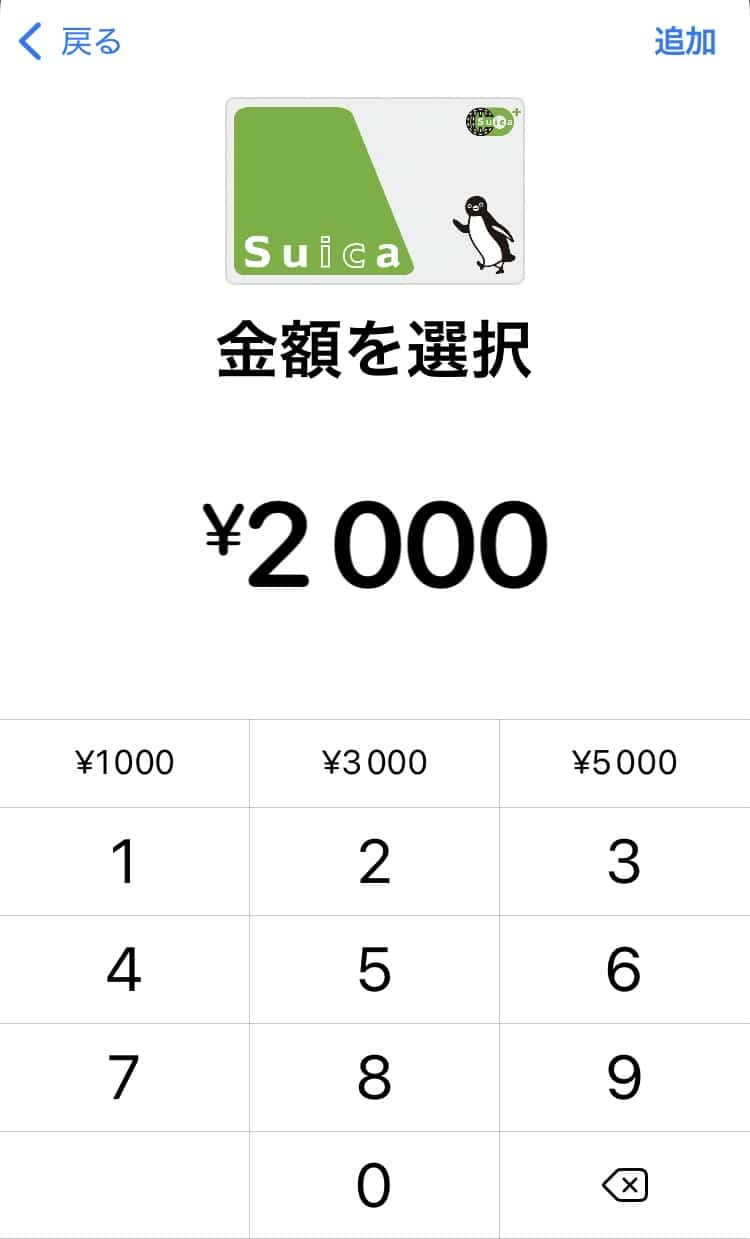Tap the 0 key on the keypad

coord(375,1186)
